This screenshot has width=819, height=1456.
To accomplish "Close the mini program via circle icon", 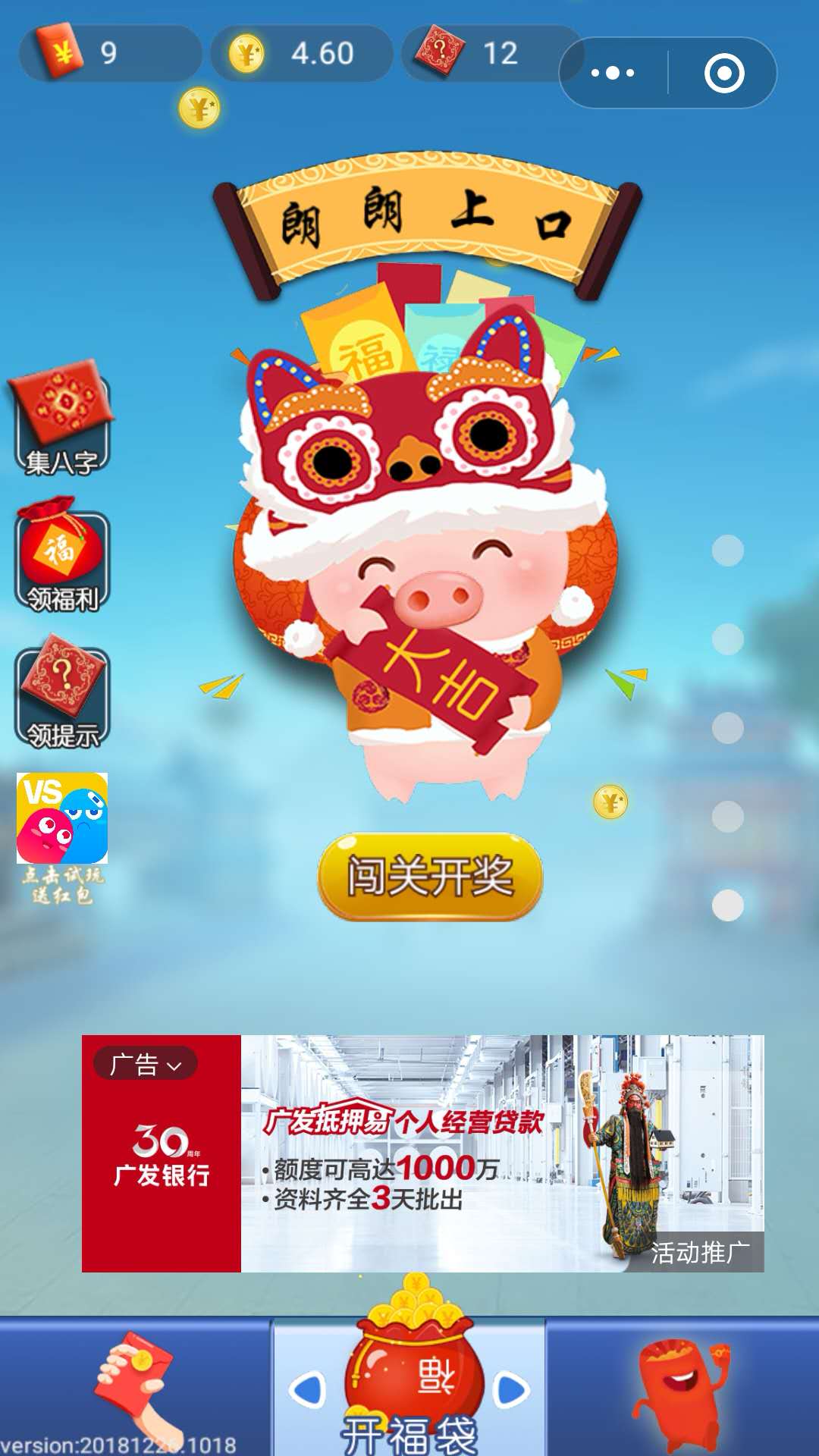I will coord(723,73).
